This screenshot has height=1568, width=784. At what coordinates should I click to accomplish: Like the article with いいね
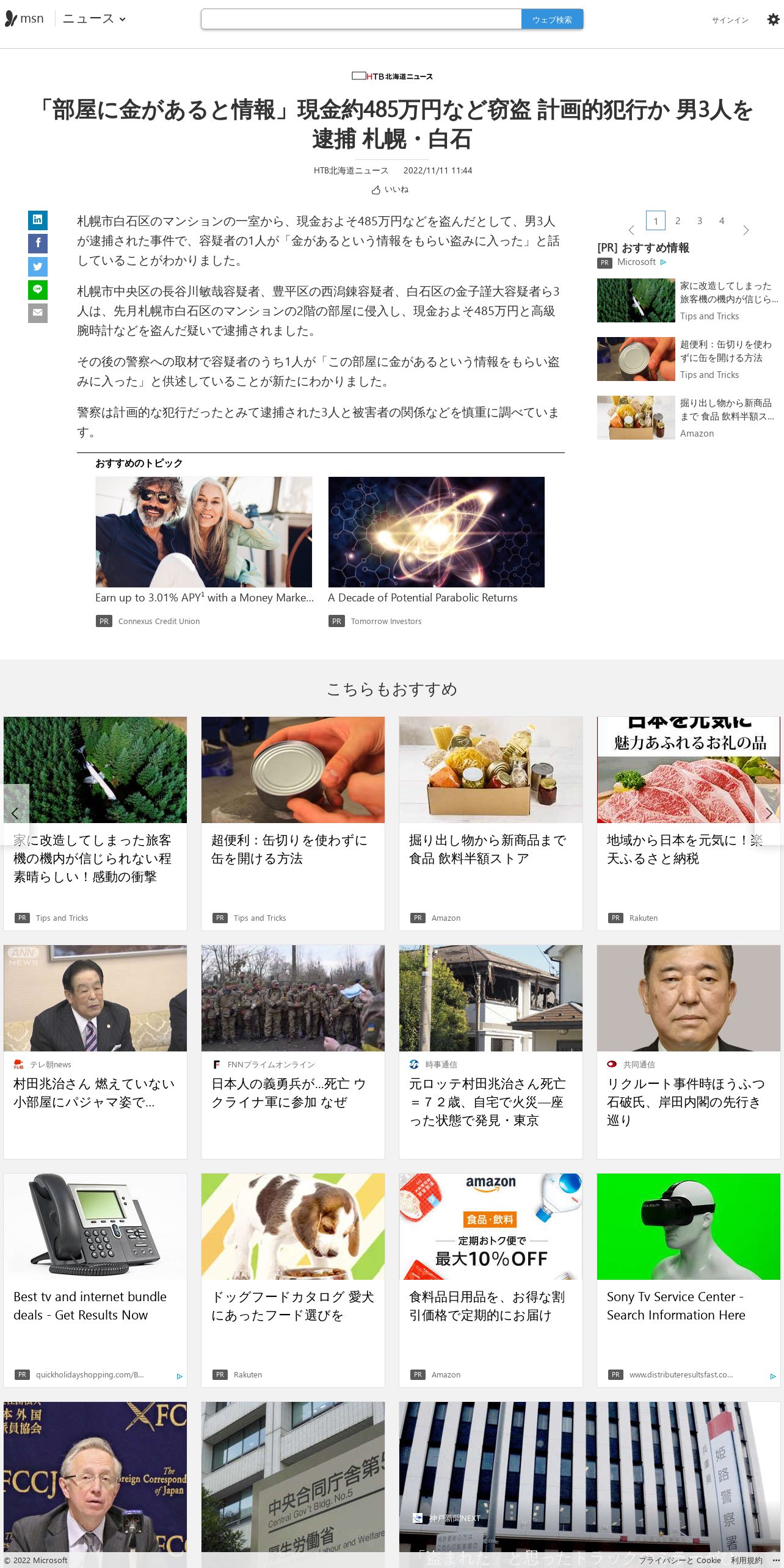(x=391, y=190)
